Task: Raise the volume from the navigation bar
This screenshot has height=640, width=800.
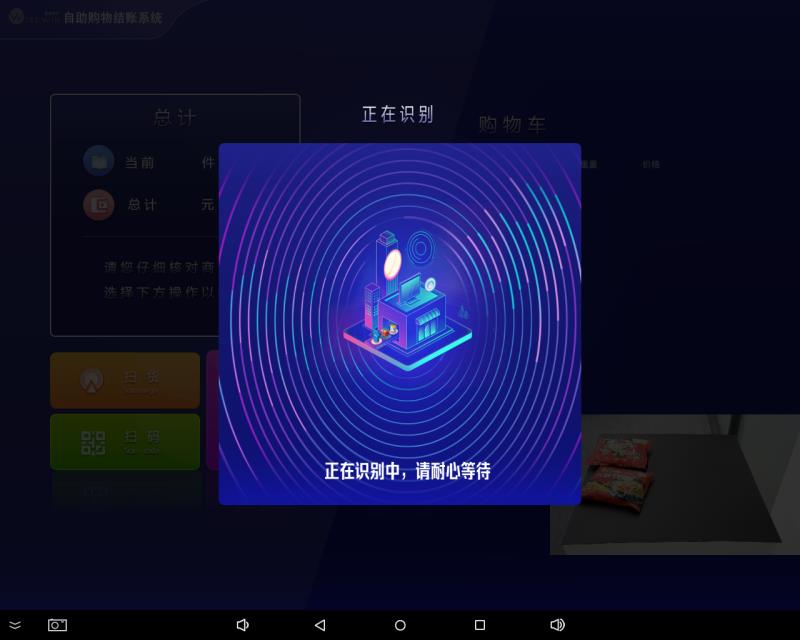Action: (558, 625)
